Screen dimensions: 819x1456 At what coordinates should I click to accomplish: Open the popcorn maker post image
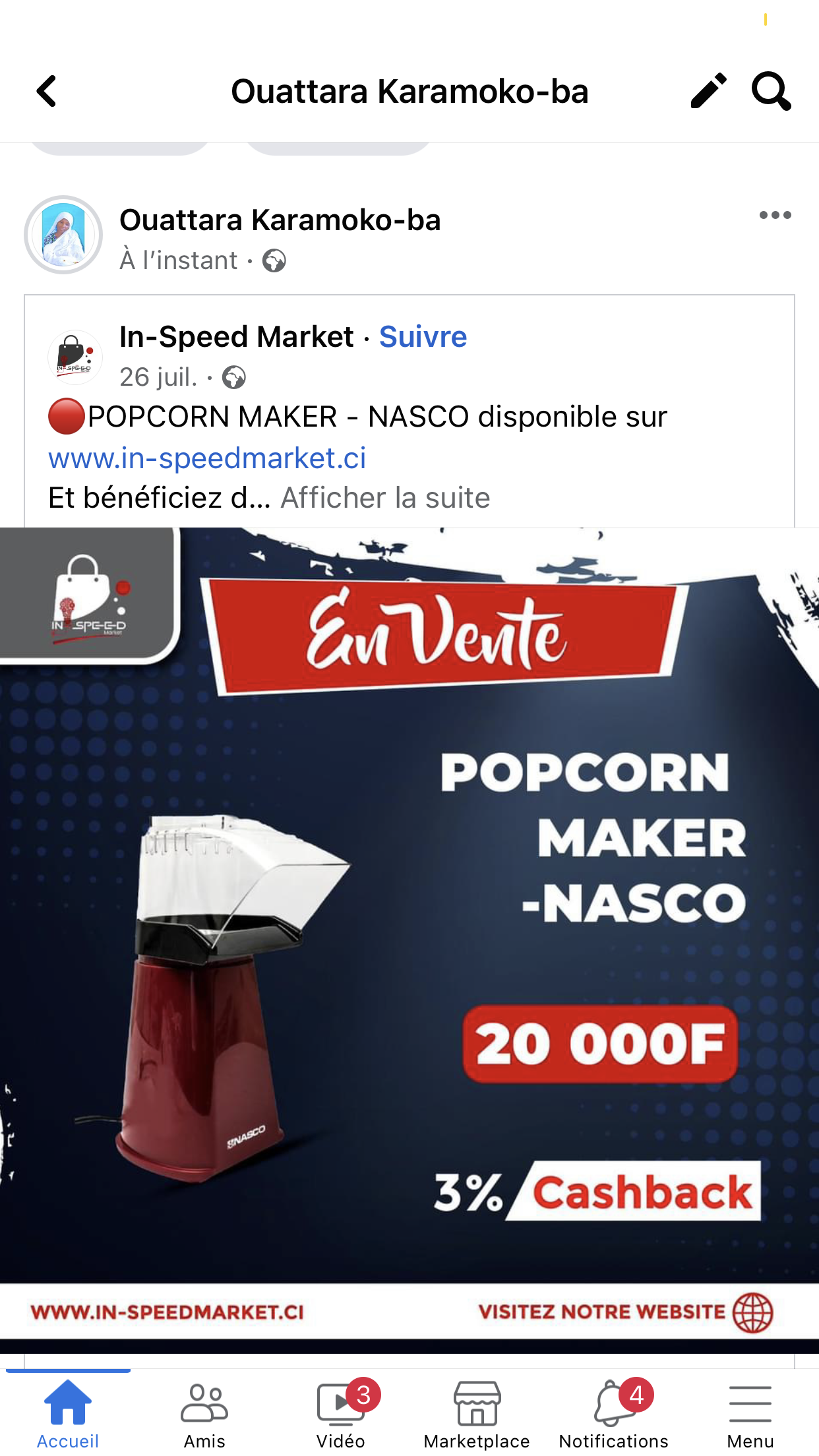coord(409,923)
